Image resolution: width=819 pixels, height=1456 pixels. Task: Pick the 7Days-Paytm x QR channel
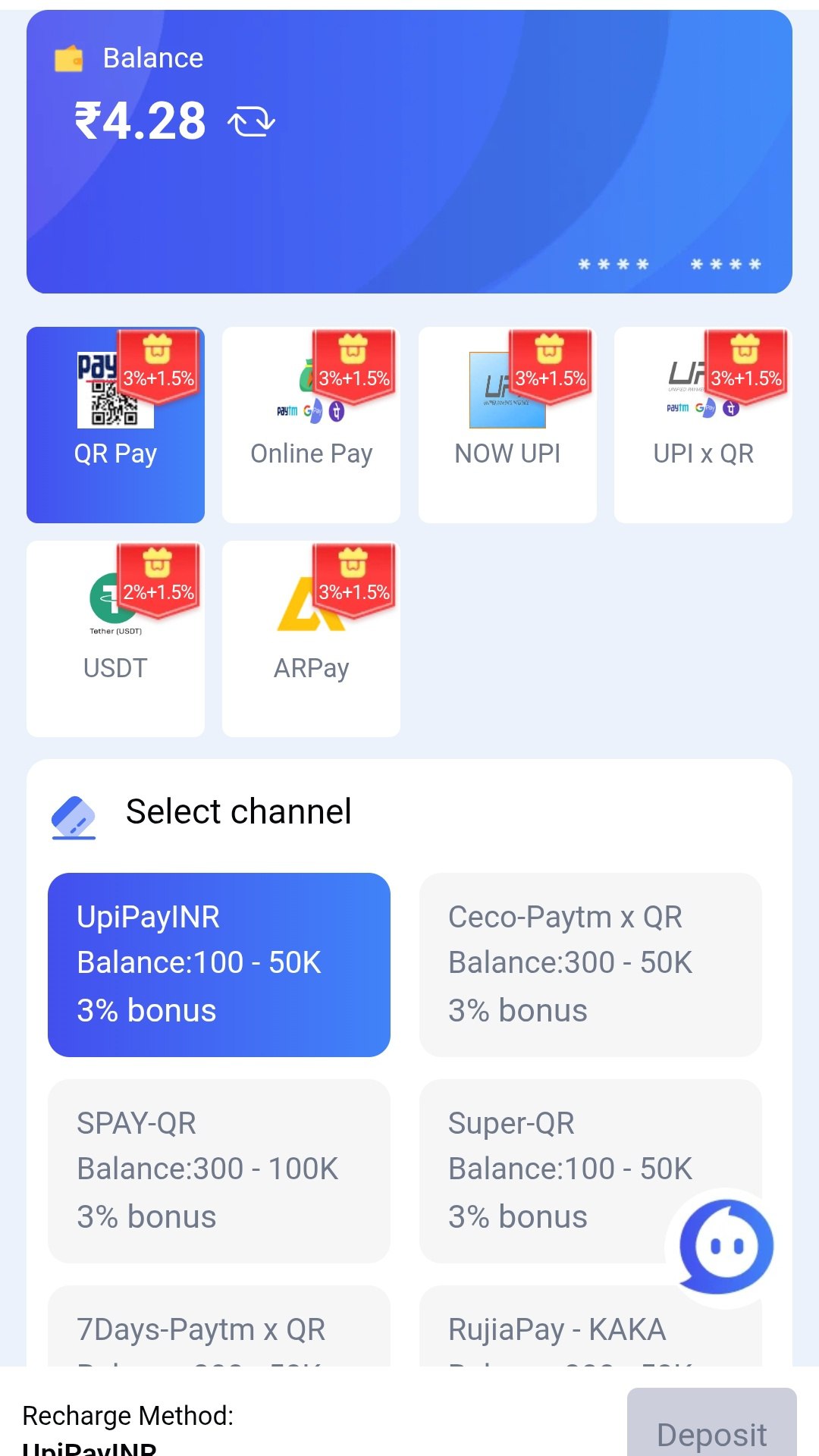click(x=218, y=1329)
